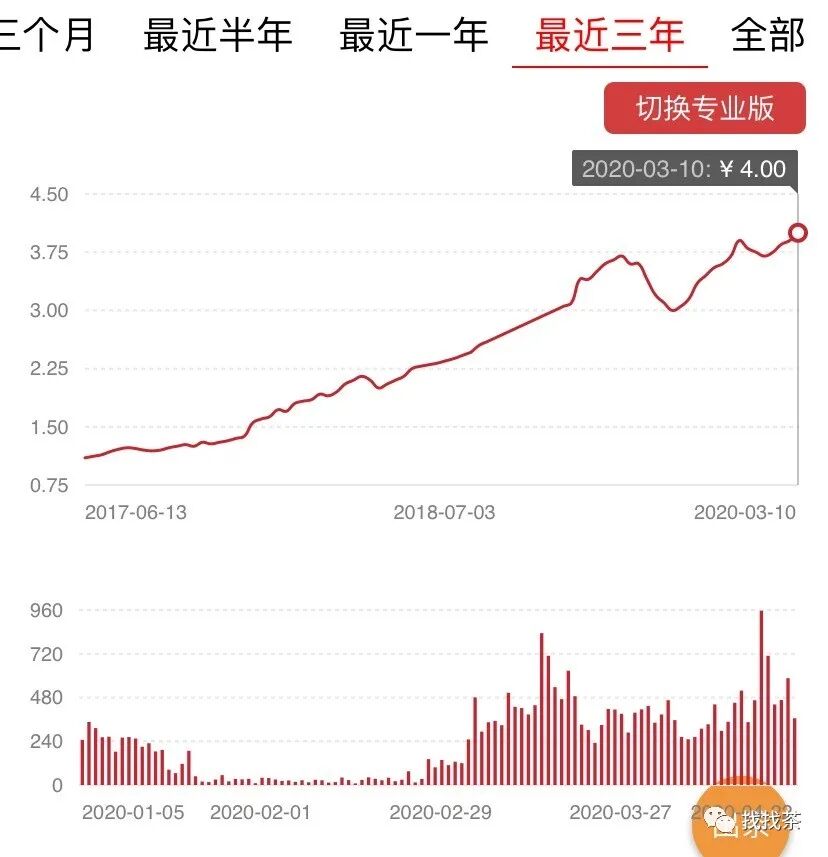Show 全部 price history

point(767,35)
